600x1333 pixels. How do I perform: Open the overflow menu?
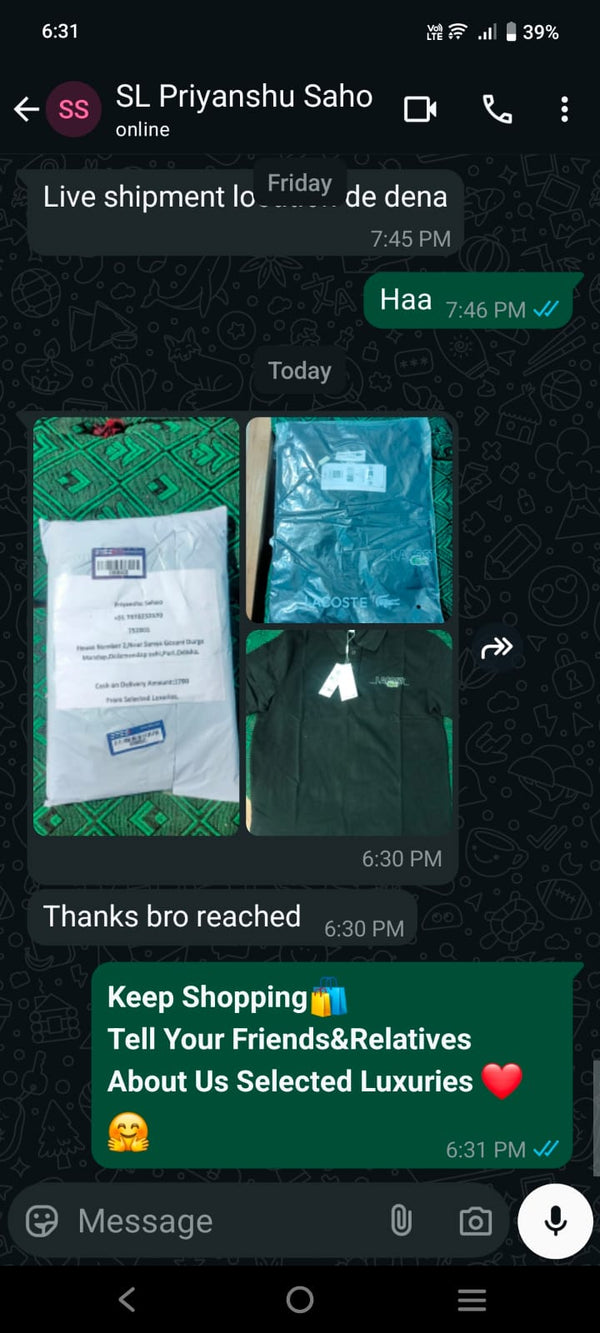click(565, 109)
